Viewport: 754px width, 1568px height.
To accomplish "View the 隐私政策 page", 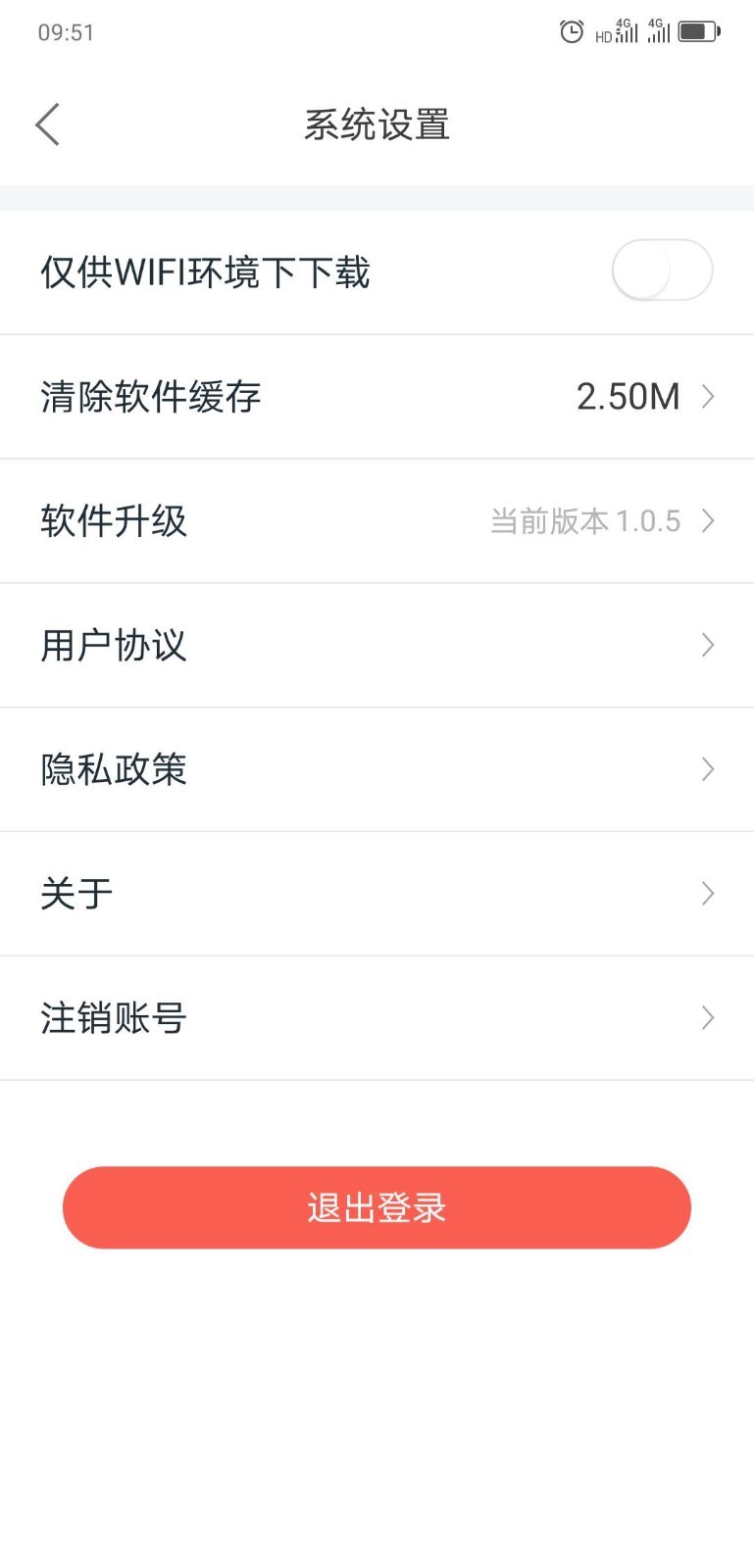I will pyautogui.click(x=377, y=770).
